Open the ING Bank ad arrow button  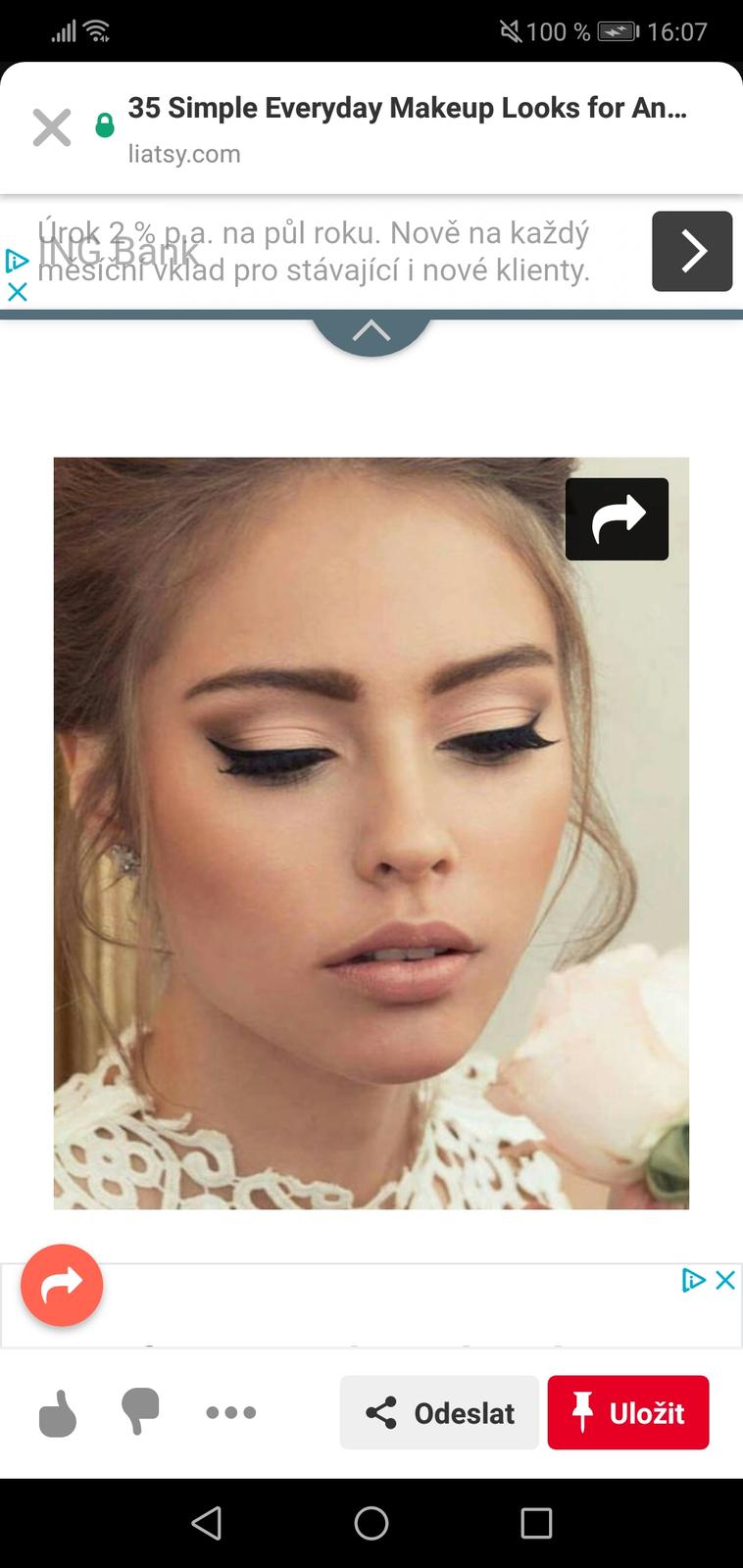691,251
